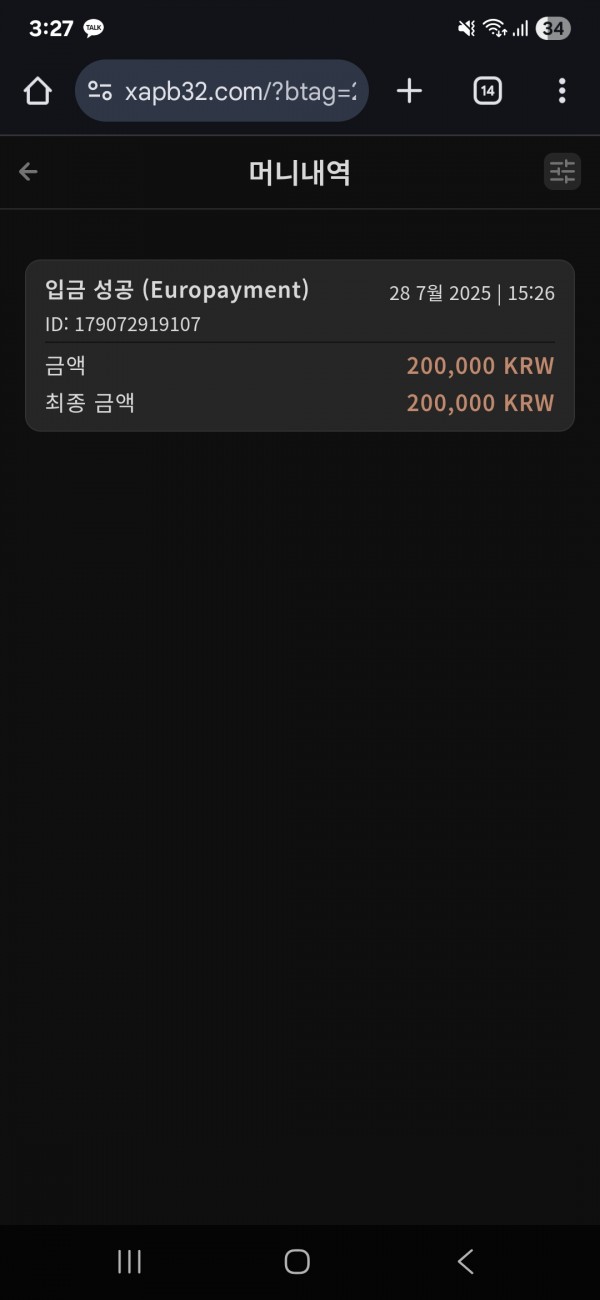
Task: Go back from the 머니내역 page
Action: click(28, 172)
